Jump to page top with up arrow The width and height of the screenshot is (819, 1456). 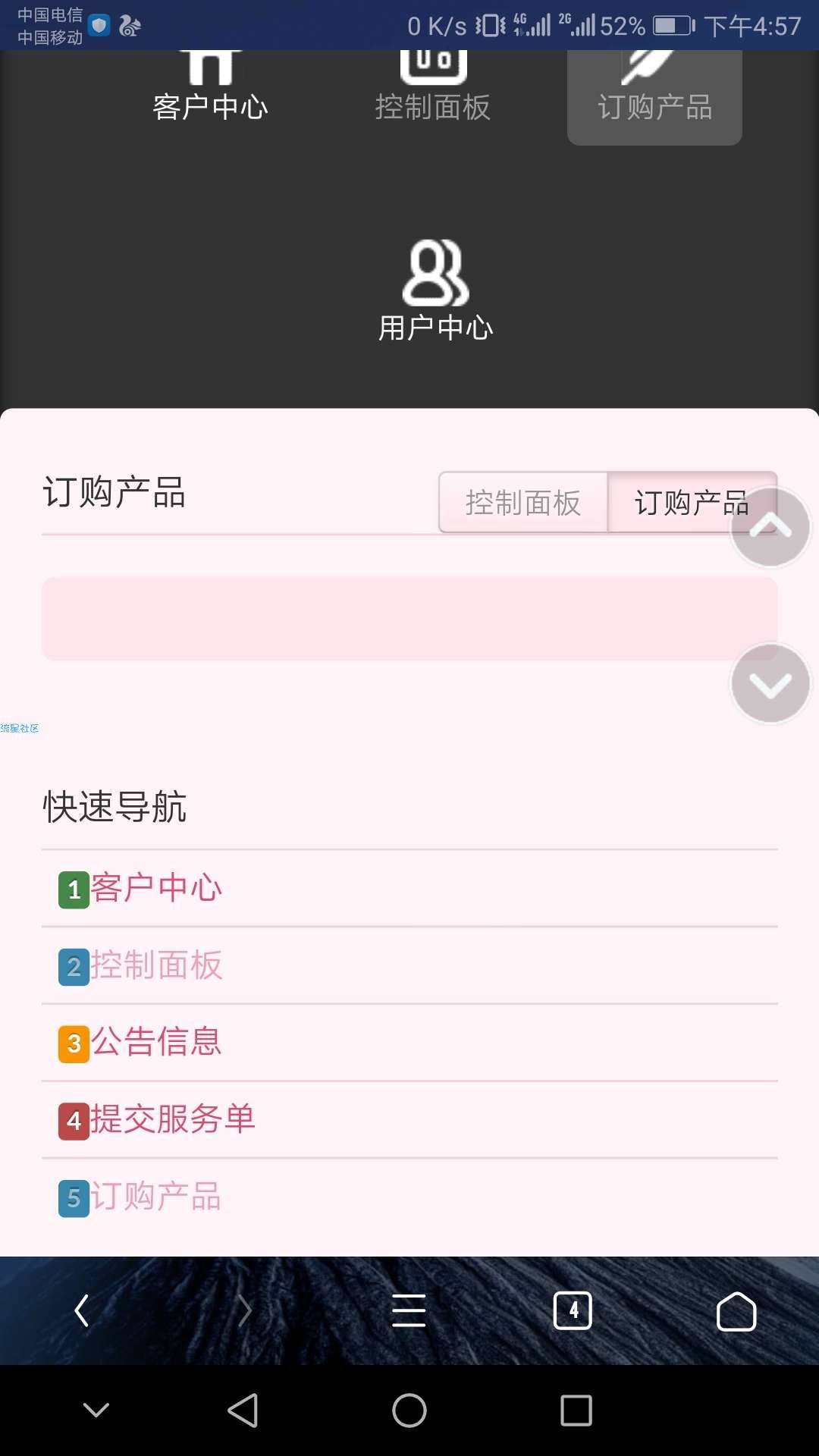(770, 528)
